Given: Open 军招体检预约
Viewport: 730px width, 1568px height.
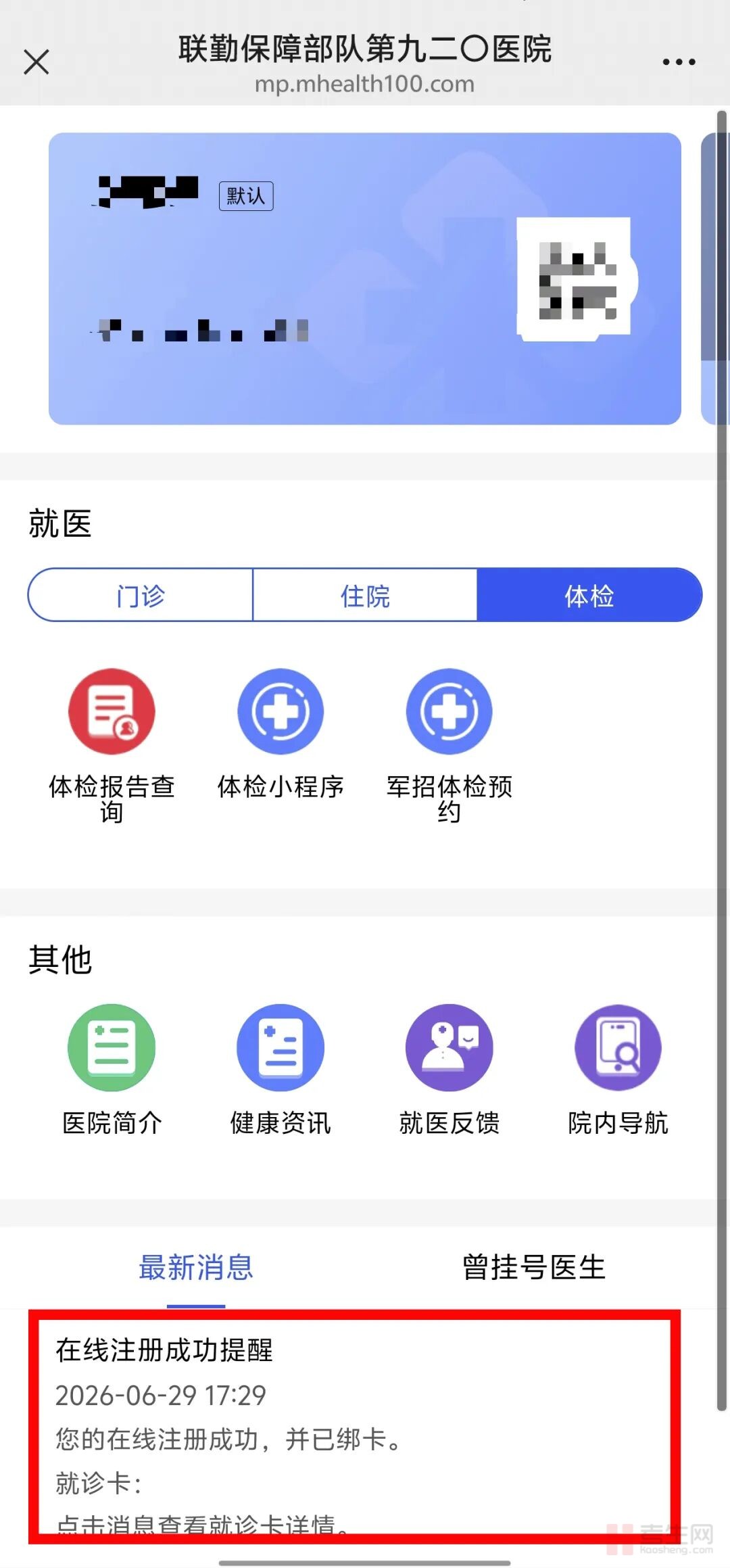Looking at the screenshot, I should [x=449, y=745].
